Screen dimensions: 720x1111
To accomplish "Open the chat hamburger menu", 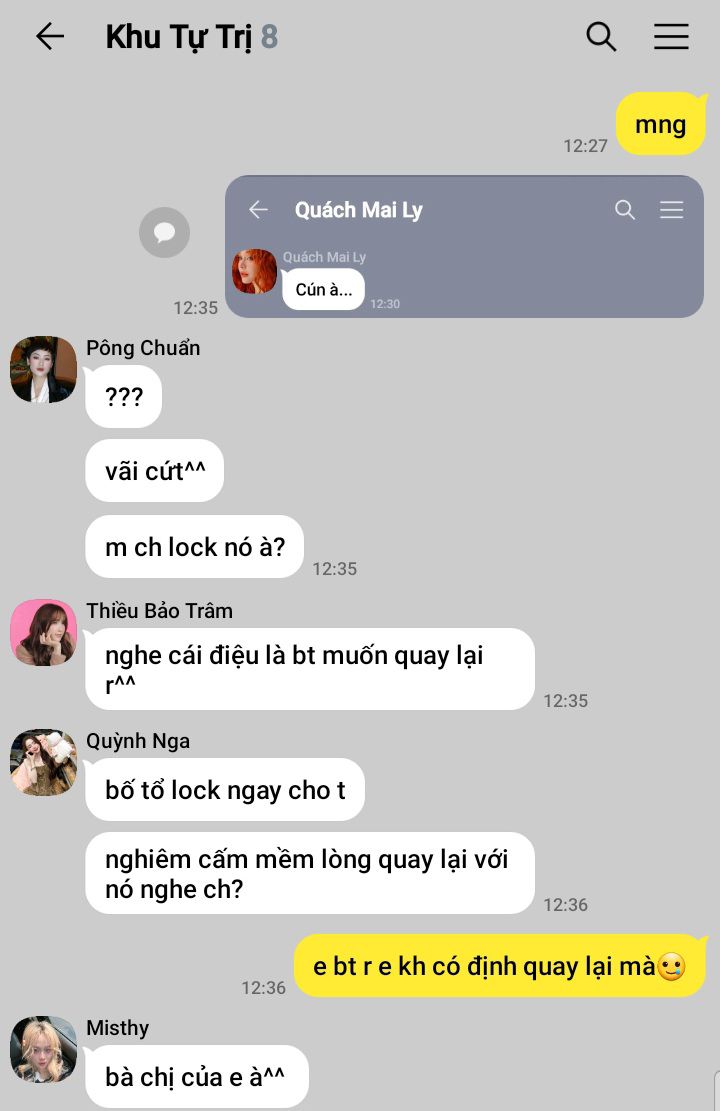I will point(671,37).
